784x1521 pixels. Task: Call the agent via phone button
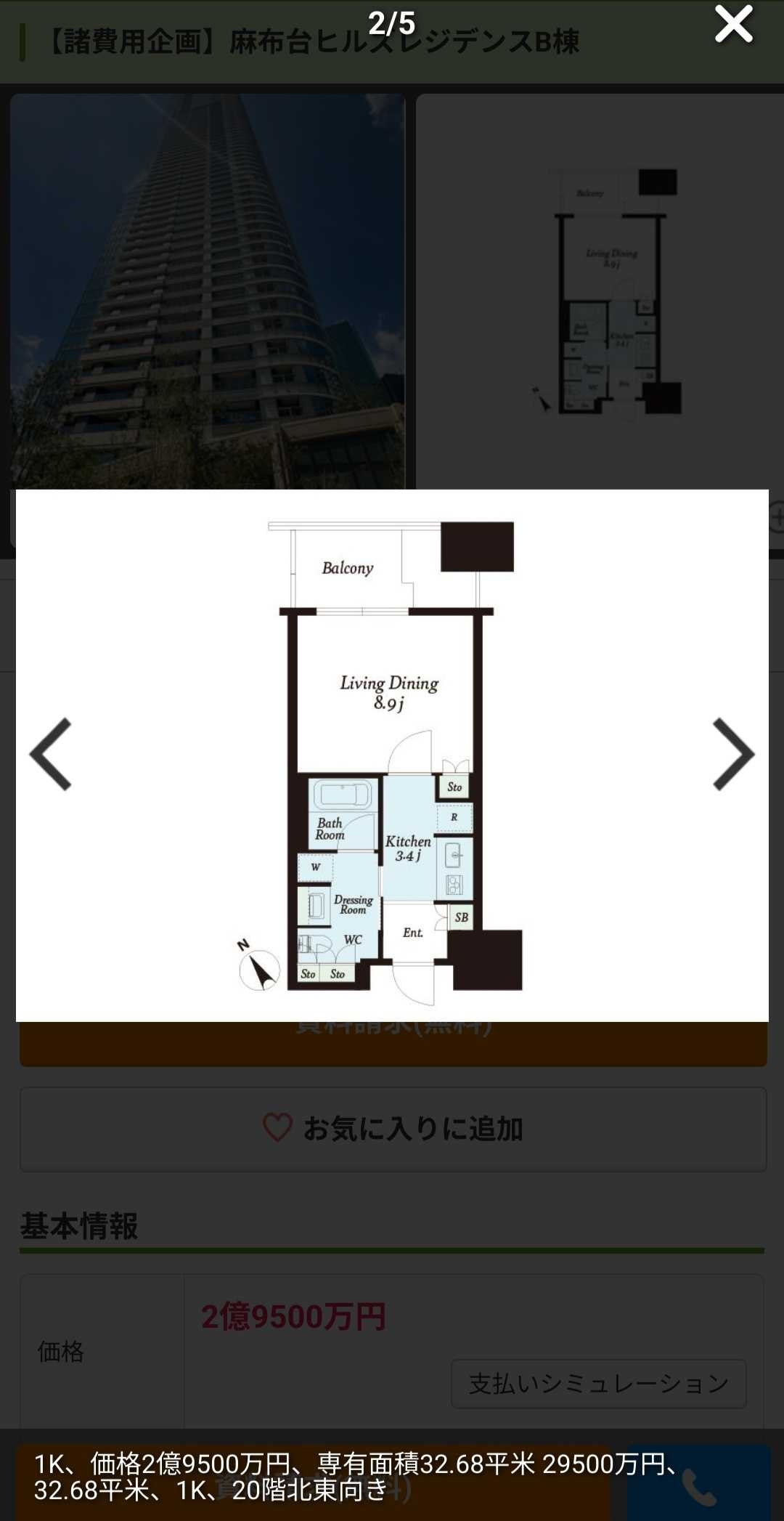click(x=698, y=1486)
